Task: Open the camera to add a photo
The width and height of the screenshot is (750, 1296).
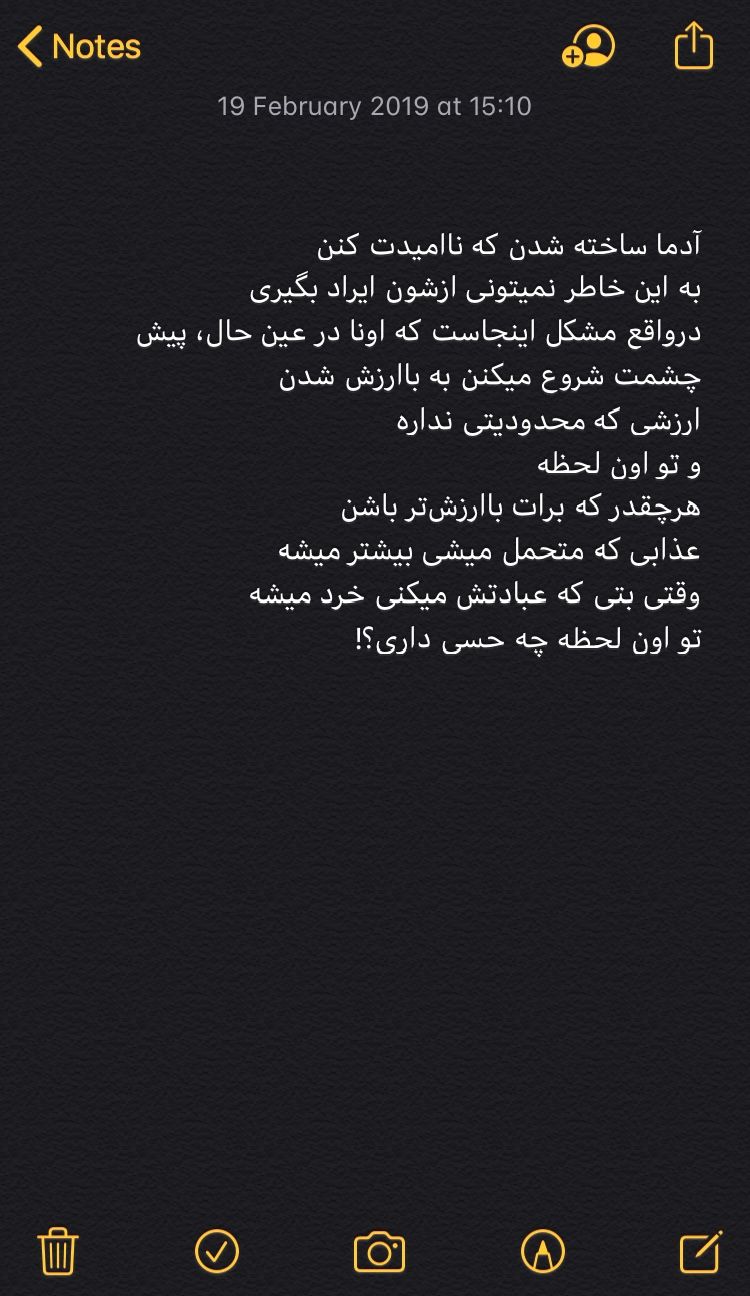Action: [379, 1252]
